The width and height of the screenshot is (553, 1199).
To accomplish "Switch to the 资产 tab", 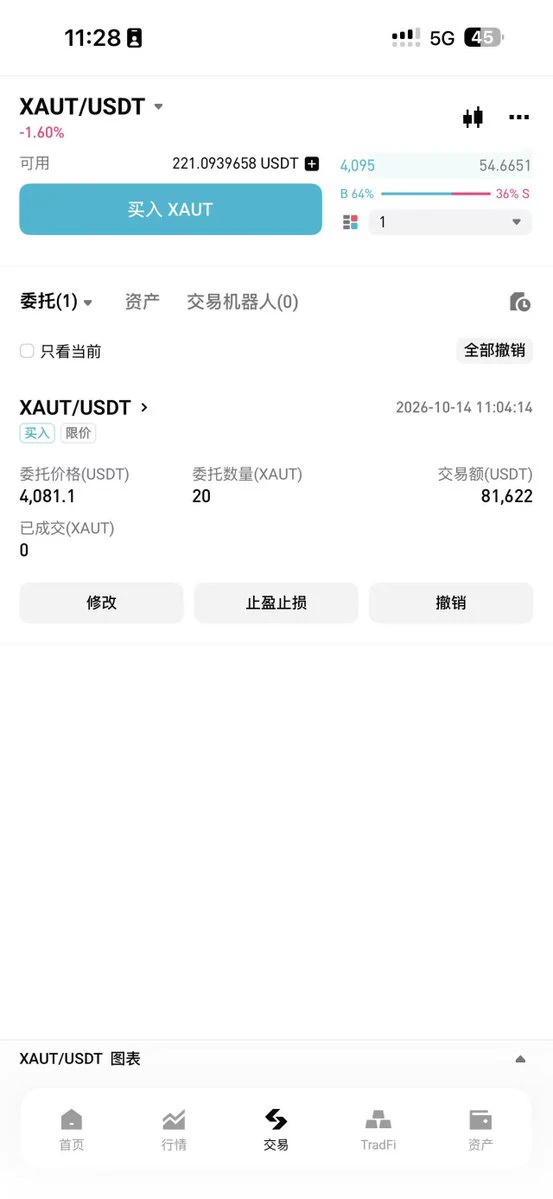I will click(142, 302).
